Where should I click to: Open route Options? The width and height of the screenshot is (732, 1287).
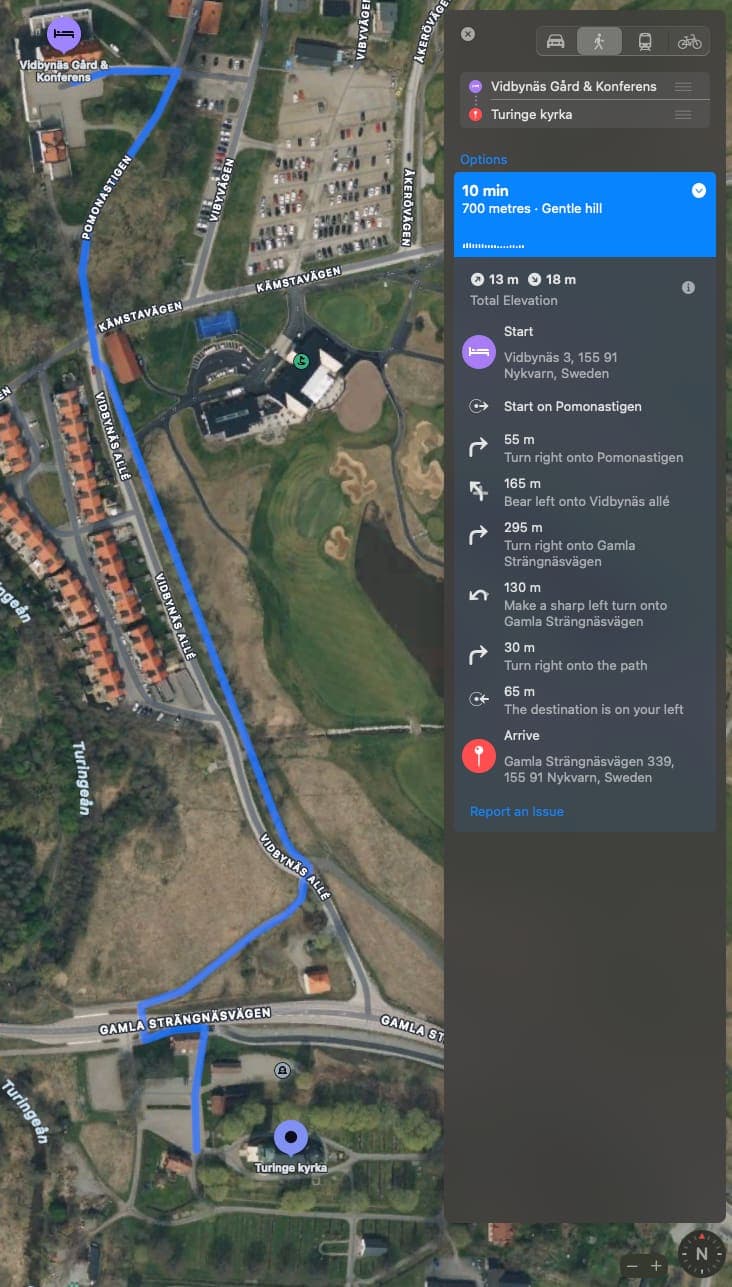(x=483, y=159)
